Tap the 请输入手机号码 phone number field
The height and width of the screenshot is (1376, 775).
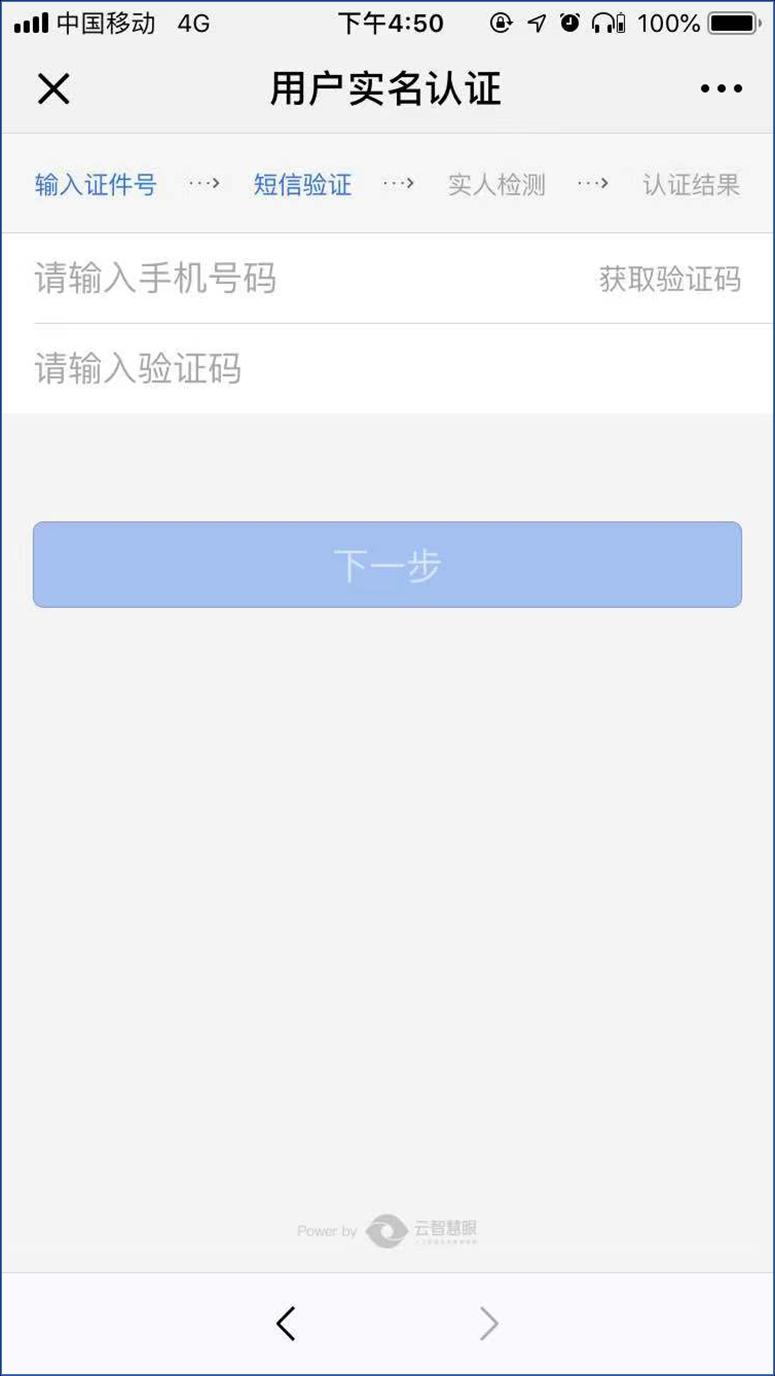pyautogui.click(x=300, y=278)
